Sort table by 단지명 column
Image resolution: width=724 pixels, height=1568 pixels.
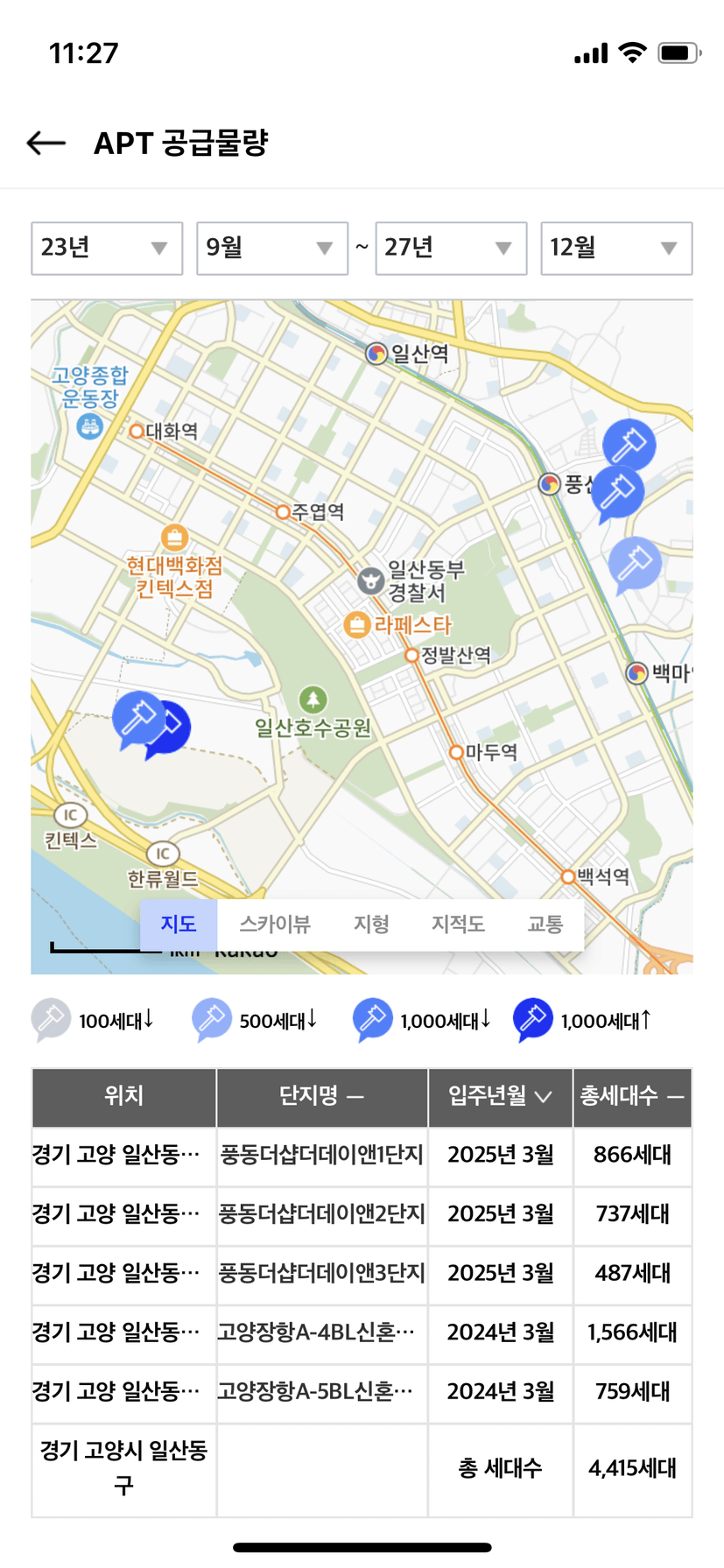[x=321, y=1096]
